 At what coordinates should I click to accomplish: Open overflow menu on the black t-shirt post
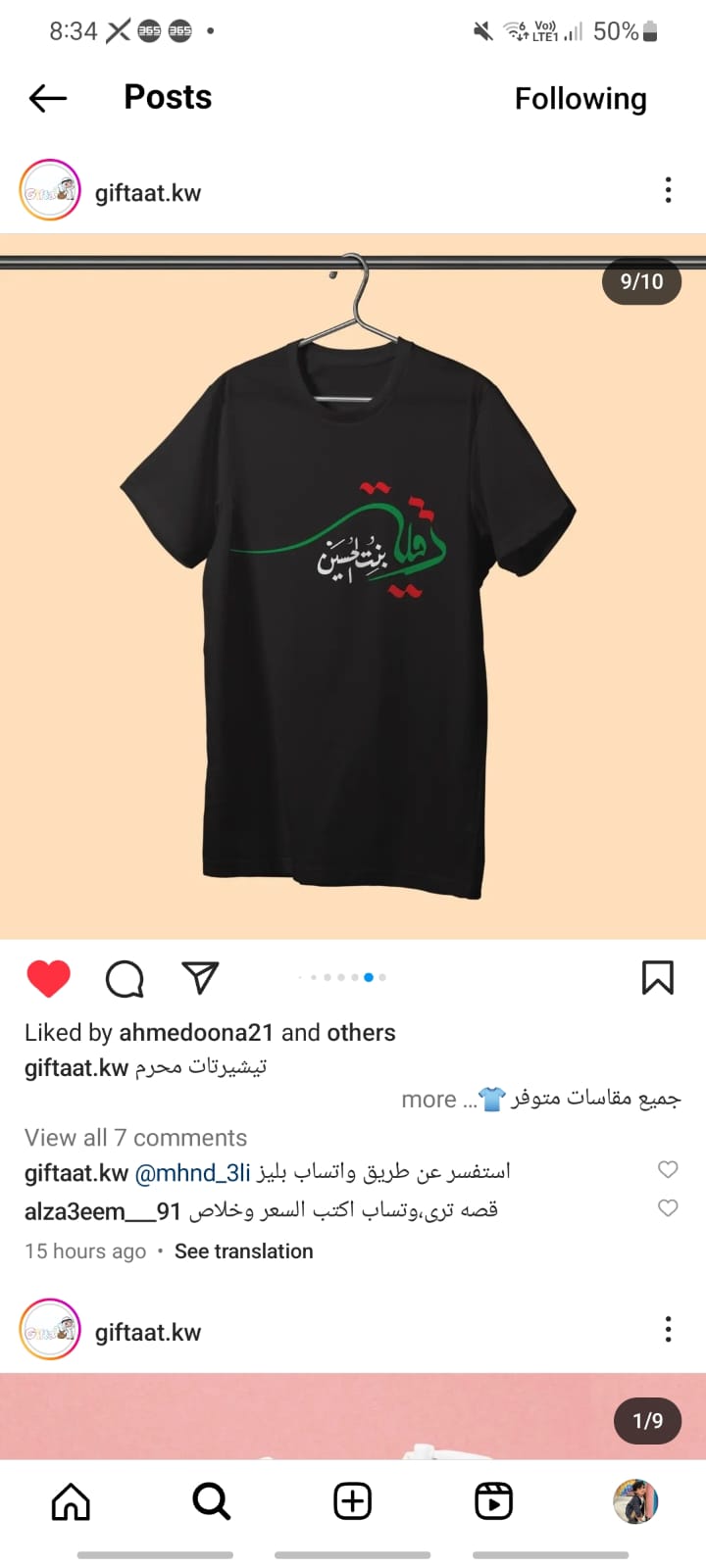click(x=668, y=190)
